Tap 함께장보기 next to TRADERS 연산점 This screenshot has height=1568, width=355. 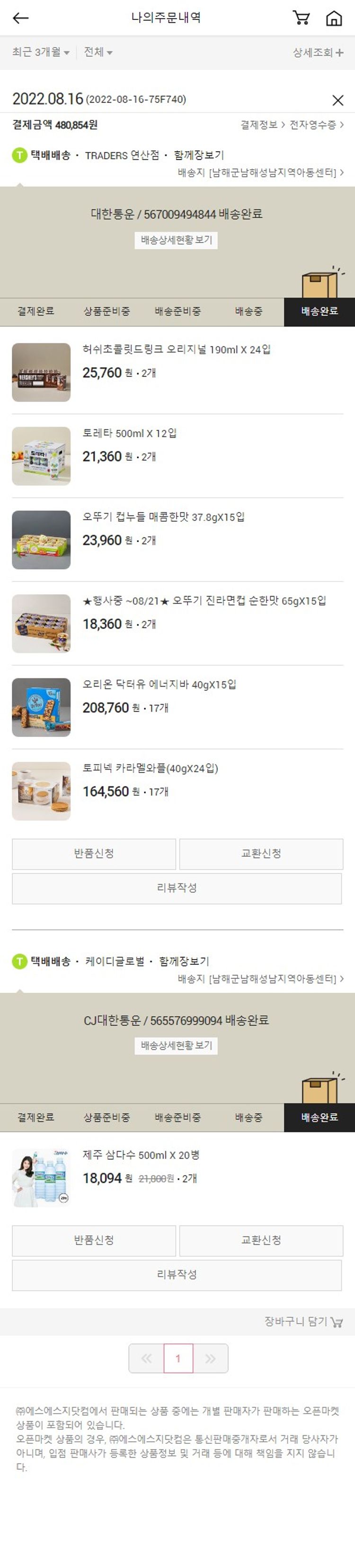tap(199, 155)
